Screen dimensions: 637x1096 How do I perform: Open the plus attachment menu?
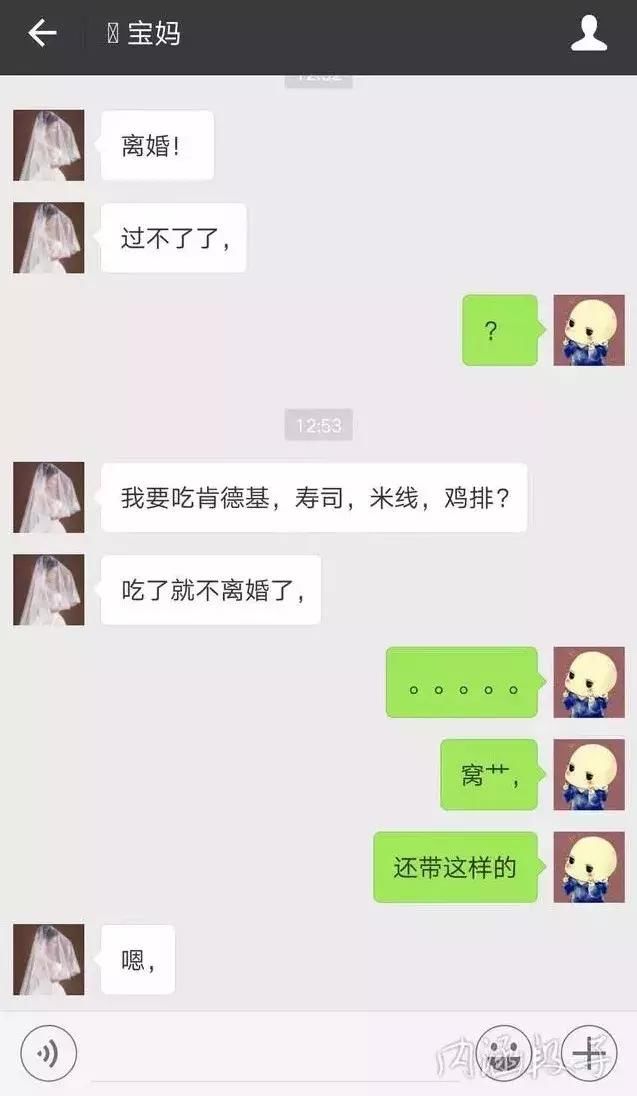(589, 1053)
